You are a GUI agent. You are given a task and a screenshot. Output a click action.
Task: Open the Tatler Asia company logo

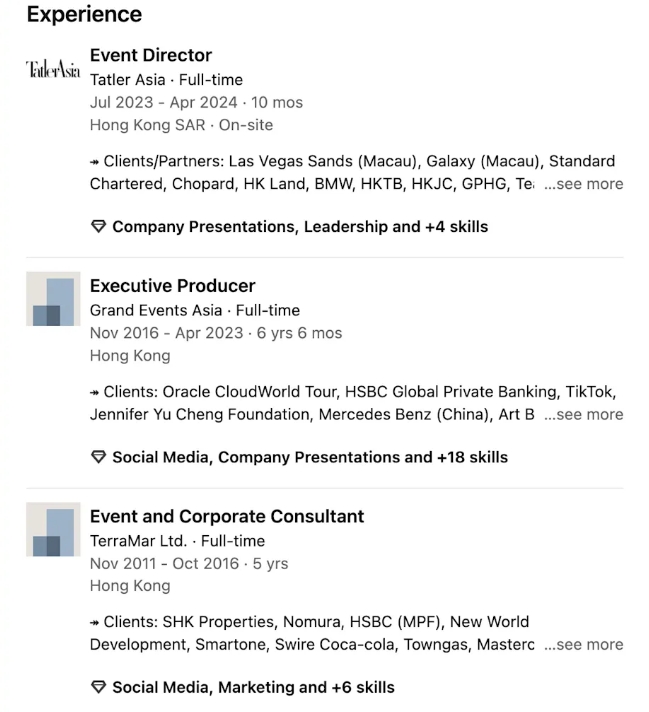pyautogui.click(x=53, y=69)
